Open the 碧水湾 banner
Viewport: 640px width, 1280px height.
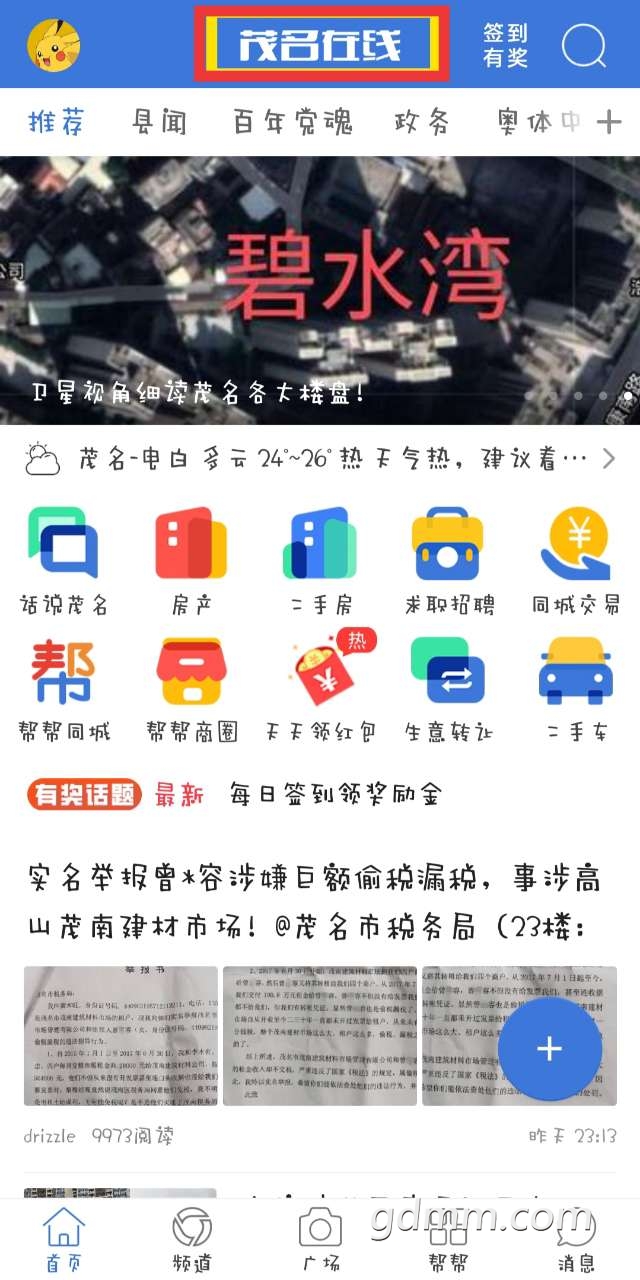(x=320, y=290)
